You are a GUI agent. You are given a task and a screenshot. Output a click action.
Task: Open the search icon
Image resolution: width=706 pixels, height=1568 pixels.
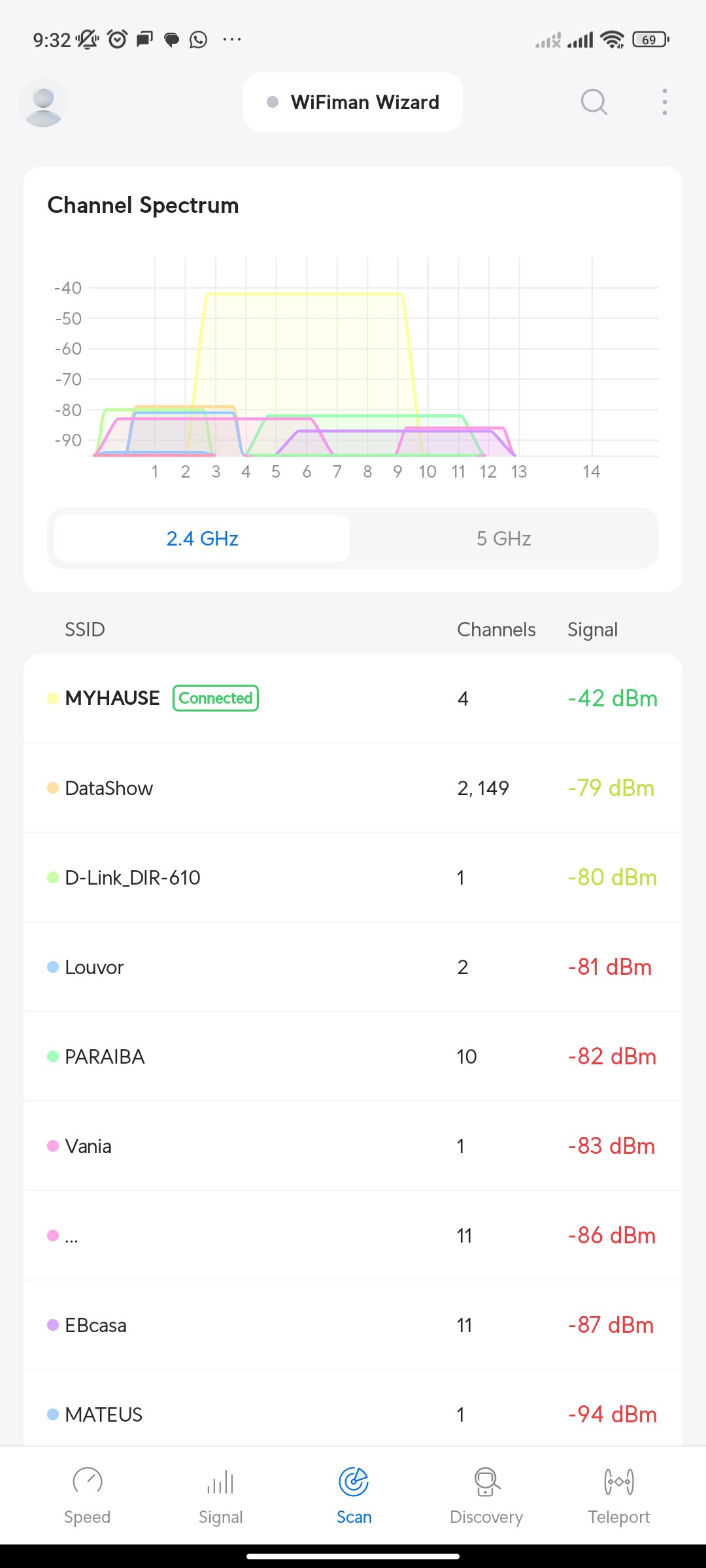click(594, 103)
